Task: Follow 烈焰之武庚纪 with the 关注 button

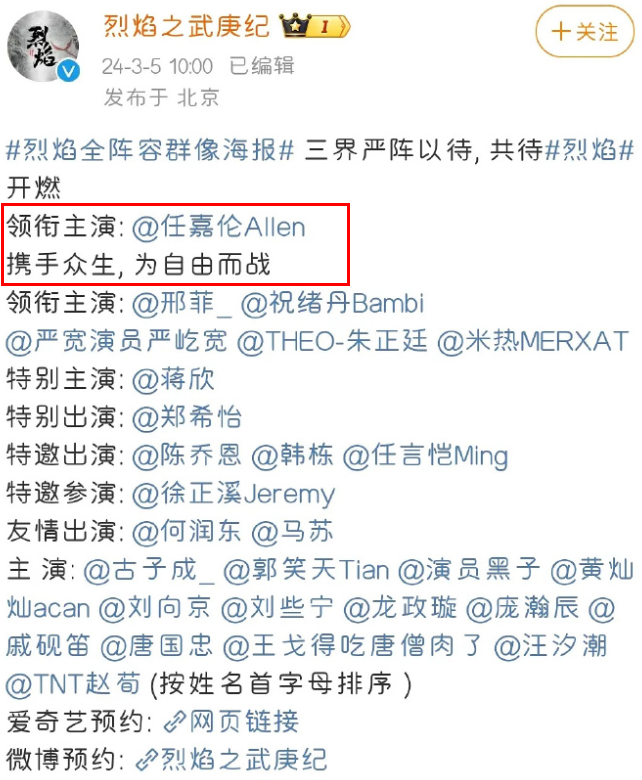Action: 585,32
